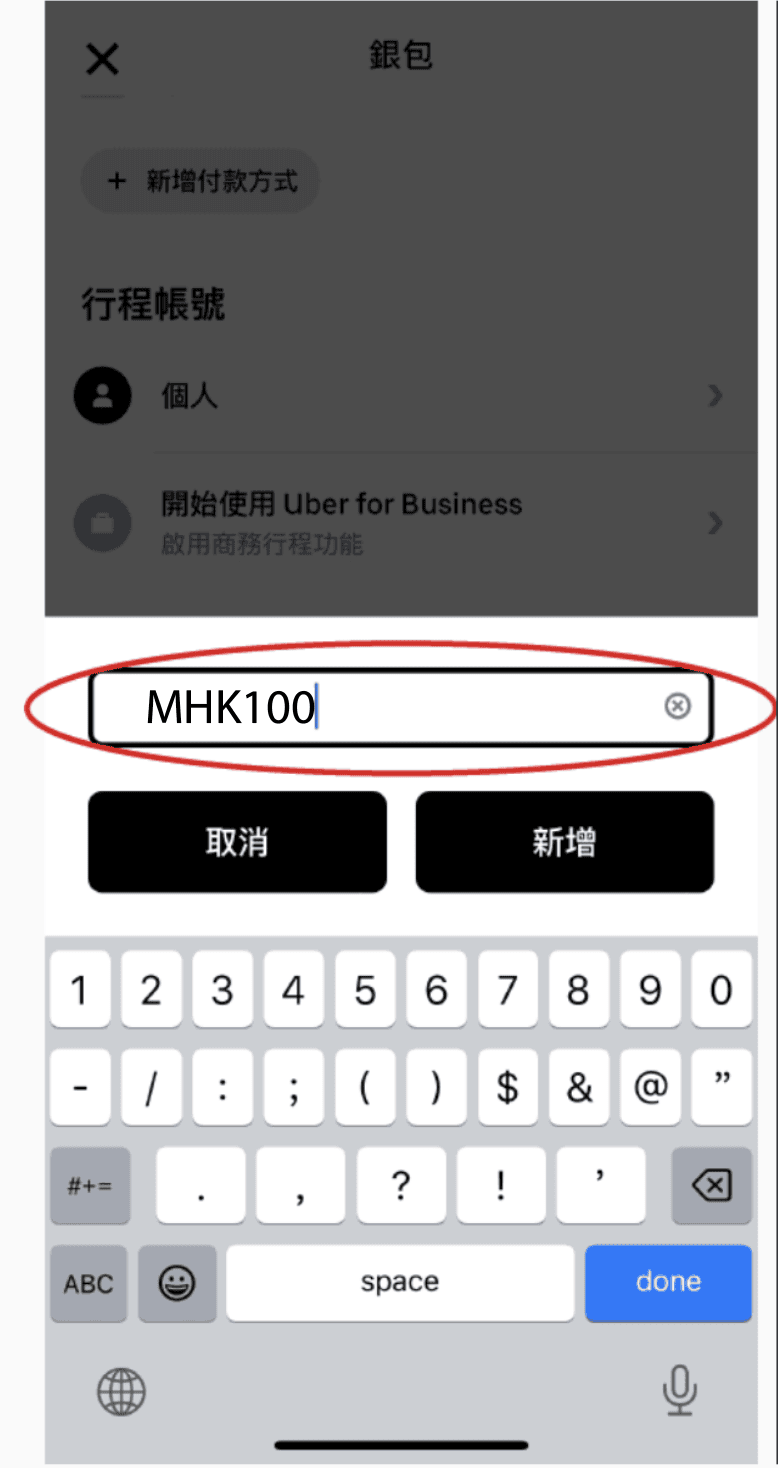This screenshot has width=778, height=1468.
Task: Tap 新增 to add the code
Action: [564, 842]
